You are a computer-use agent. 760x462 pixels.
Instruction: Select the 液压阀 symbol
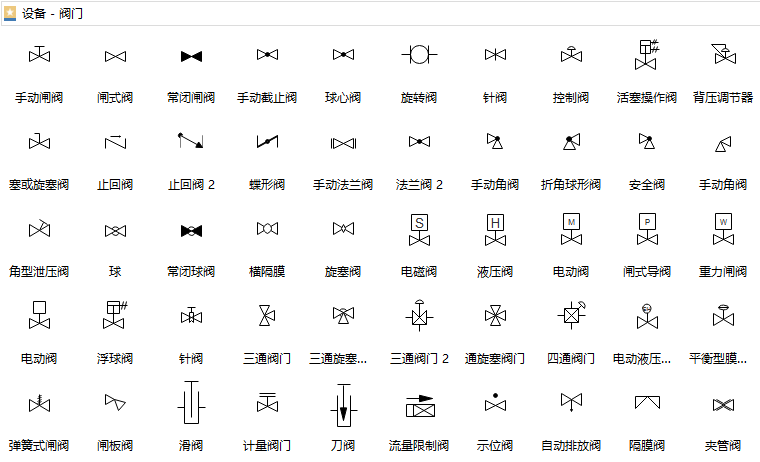pos(495,229)
